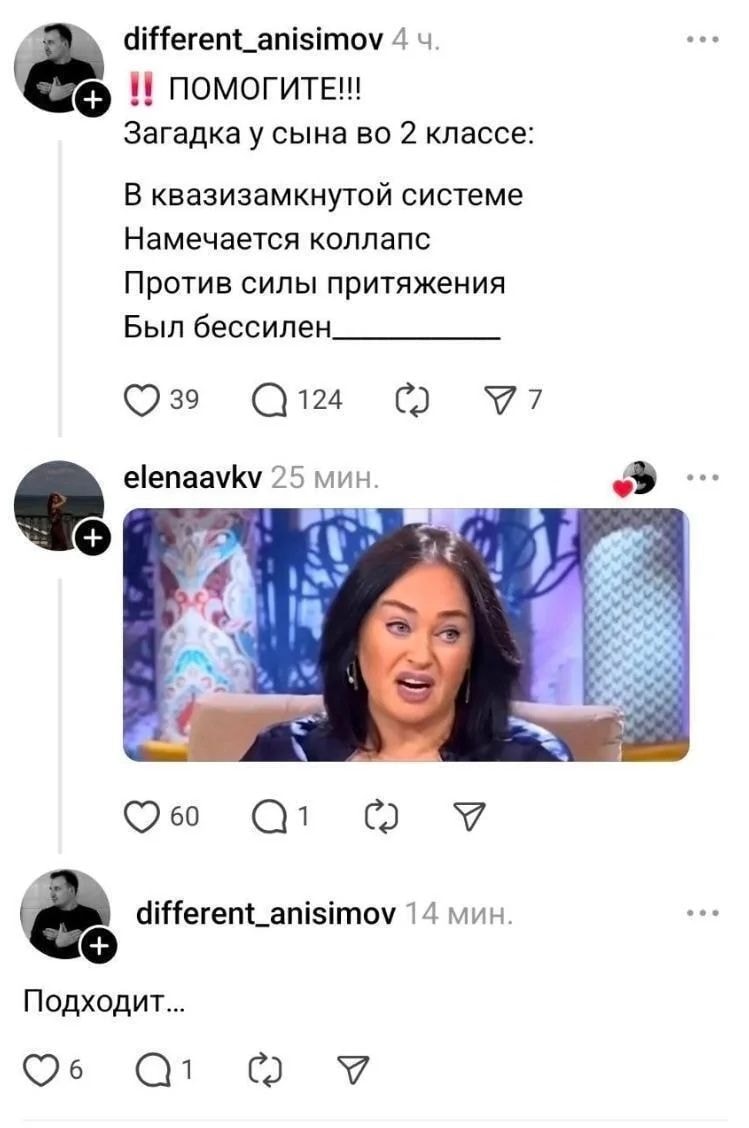
Task: Open overflow menu on elenaavkv's reply
Action: point(703,477)
